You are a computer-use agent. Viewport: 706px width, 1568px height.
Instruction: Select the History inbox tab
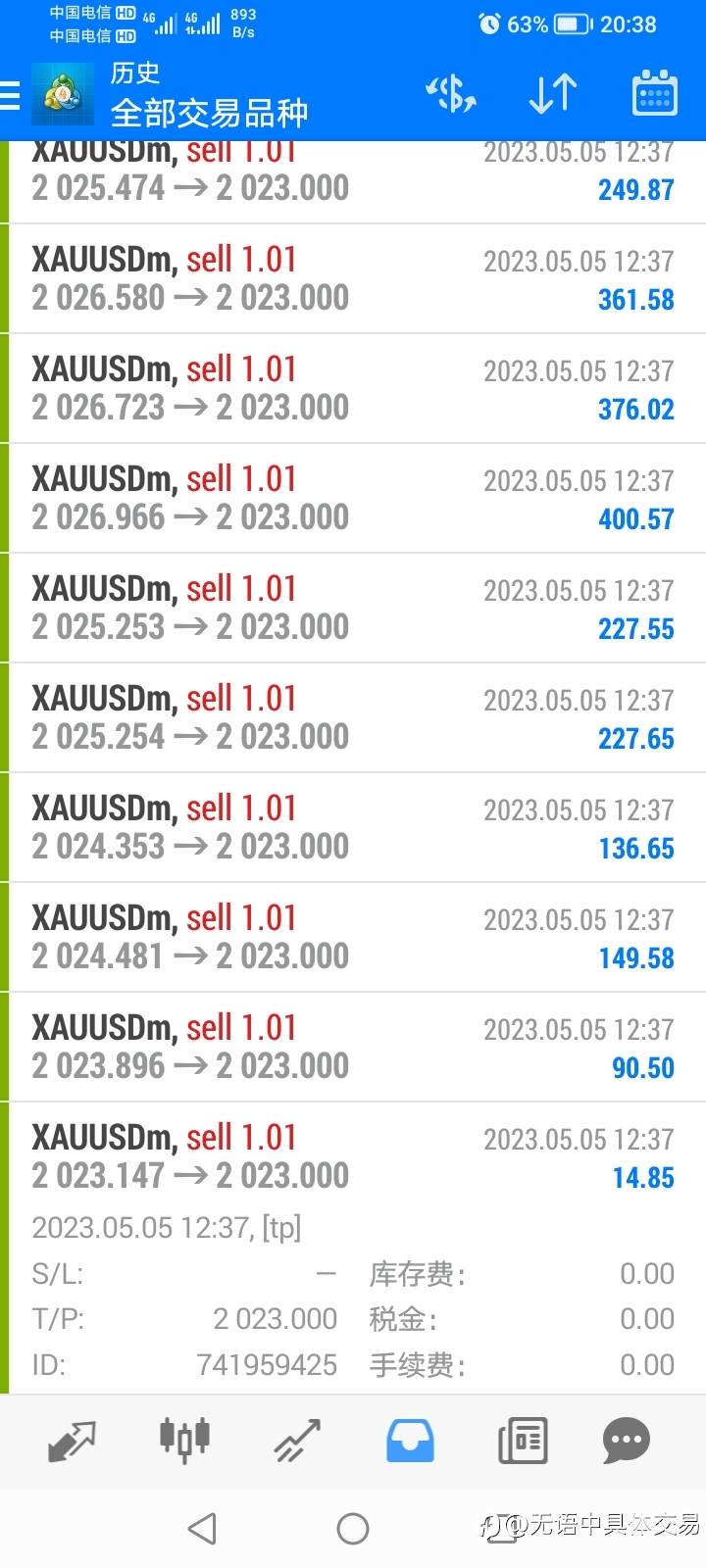(410, 1440)
